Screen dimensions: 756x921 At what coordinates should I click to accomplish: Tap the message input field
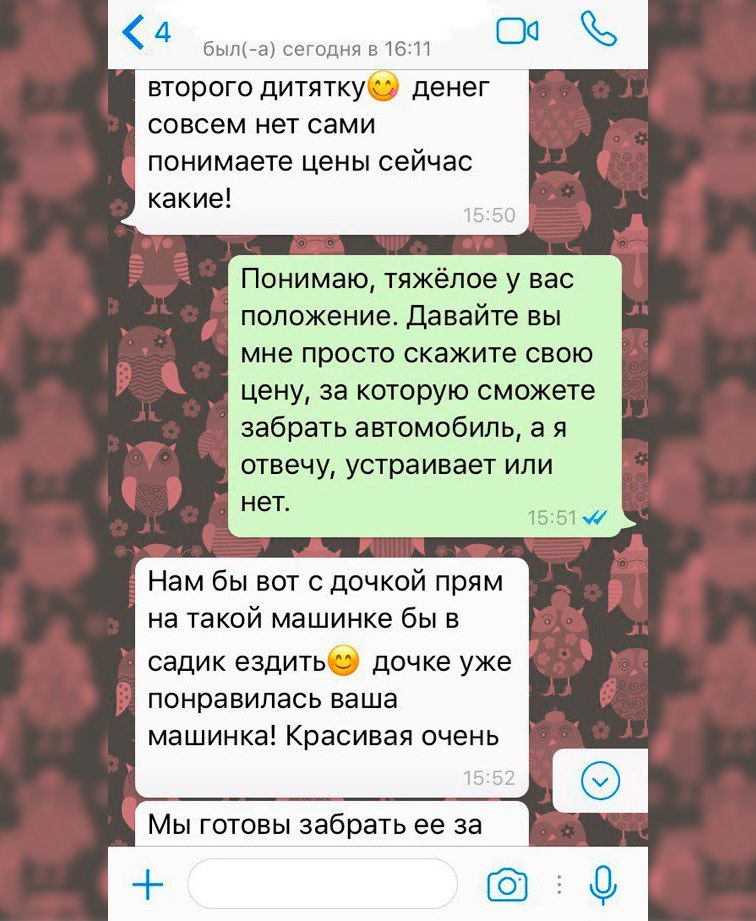(322, 884)
